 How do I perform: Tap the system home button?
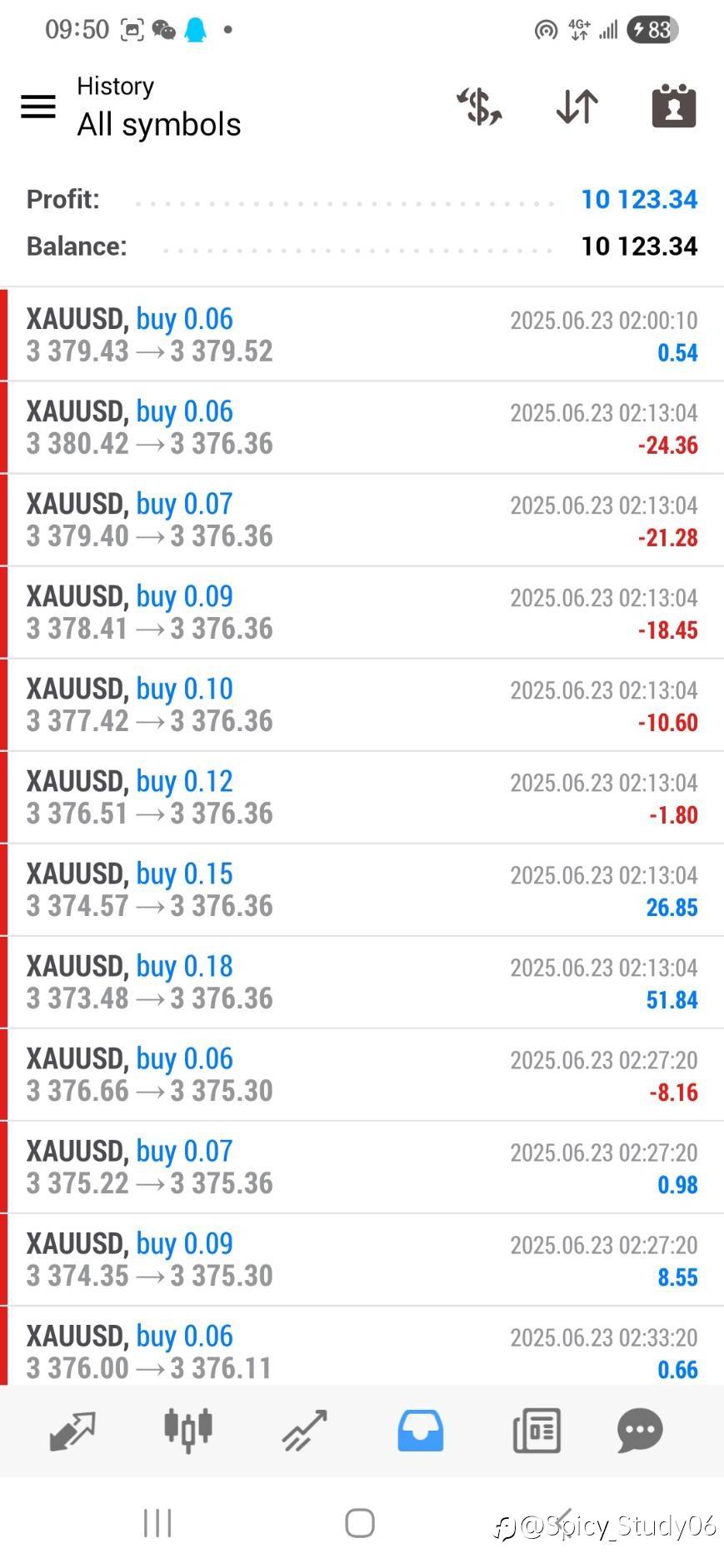(x=360, y=1523)
